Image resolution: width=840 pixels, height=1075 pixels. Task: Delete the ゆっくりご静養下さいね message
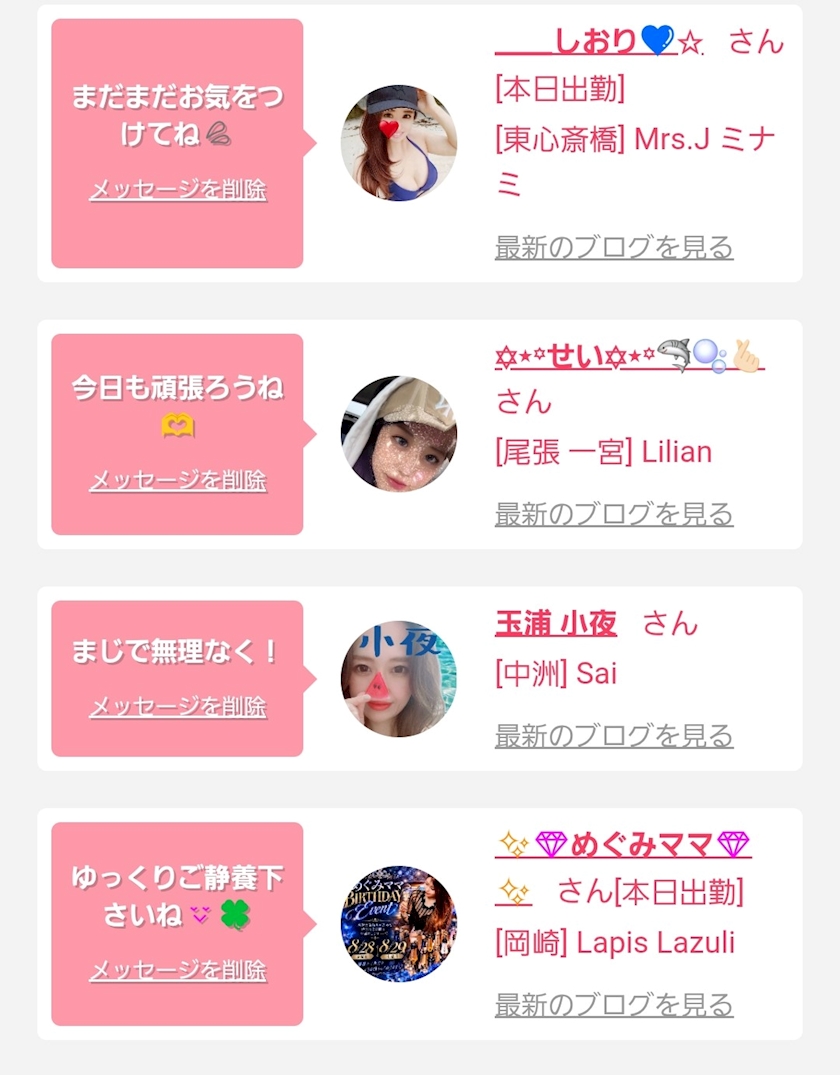click(x=178, y=970)
